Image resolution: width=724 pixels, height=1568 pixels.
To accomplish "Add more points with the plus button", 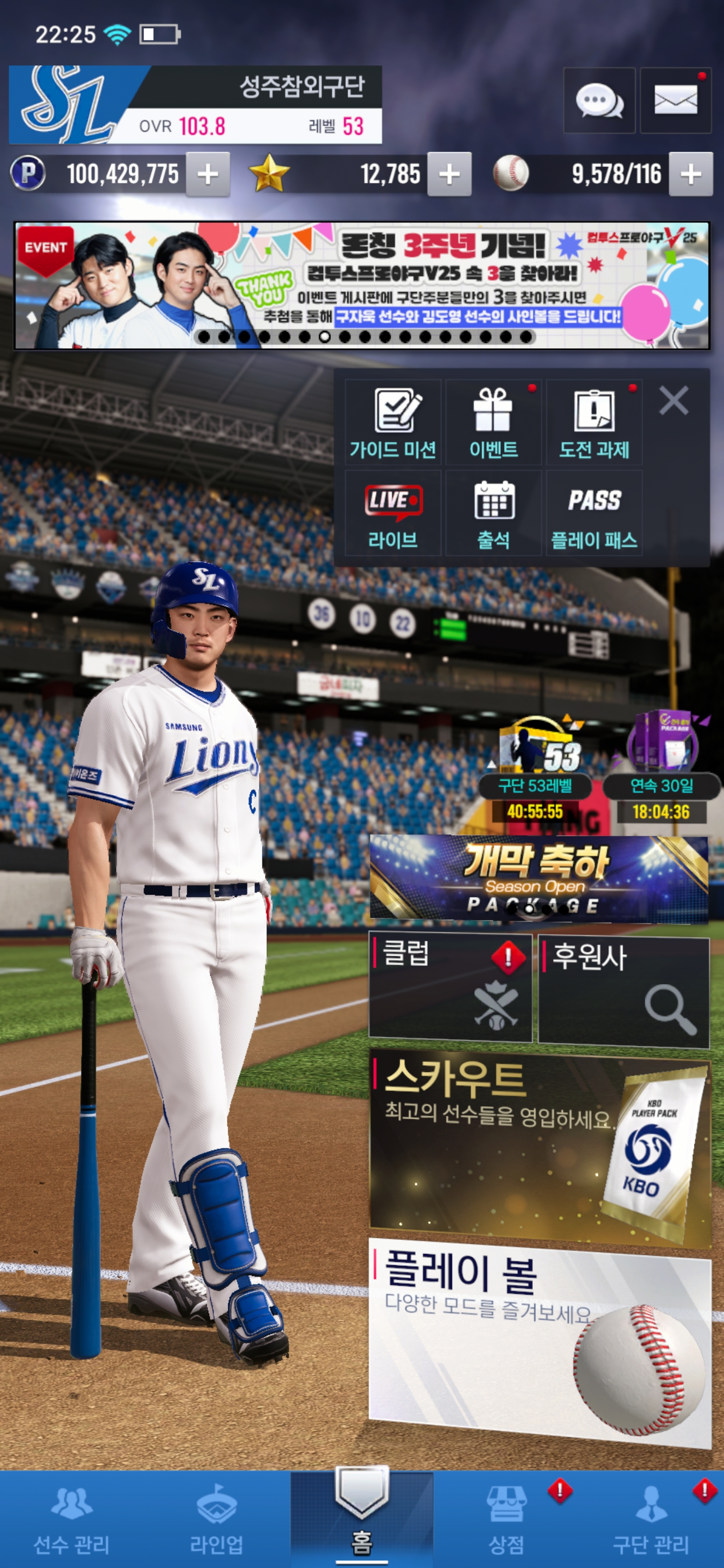I will pos(208,174).
